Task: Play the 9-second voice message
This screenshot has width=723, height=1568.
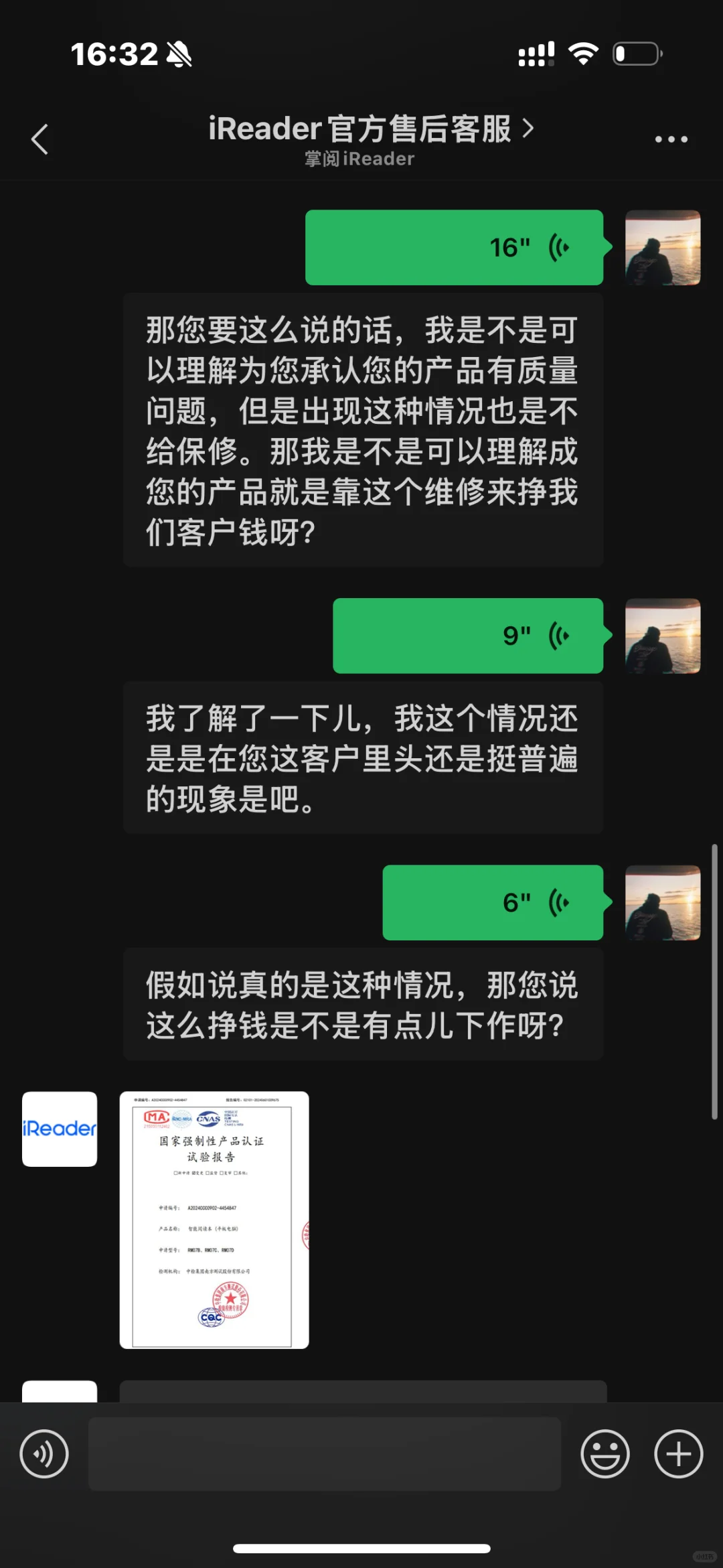Action: point(467,636)
